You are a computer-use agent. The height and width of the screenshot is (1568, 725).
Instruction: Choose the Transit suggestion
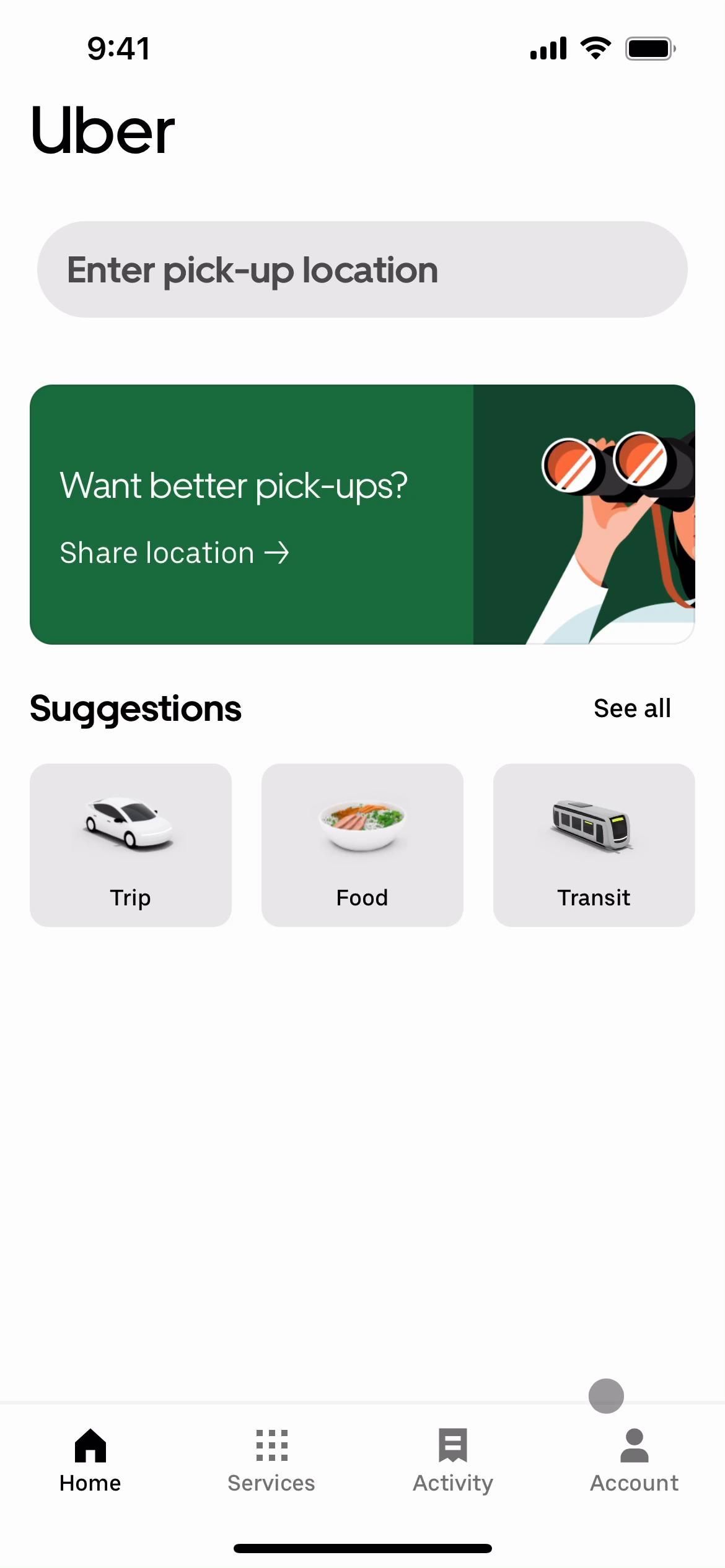pos(594,845)
